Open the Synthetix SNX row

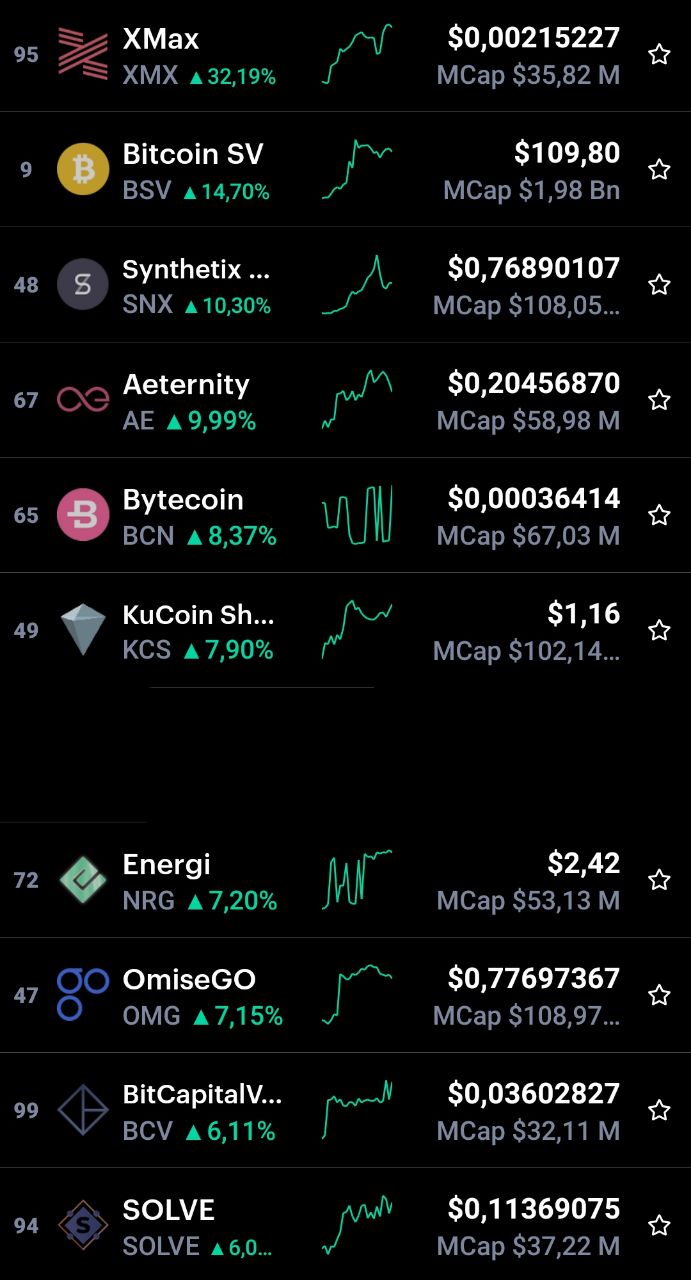click(x=345, y=285)
